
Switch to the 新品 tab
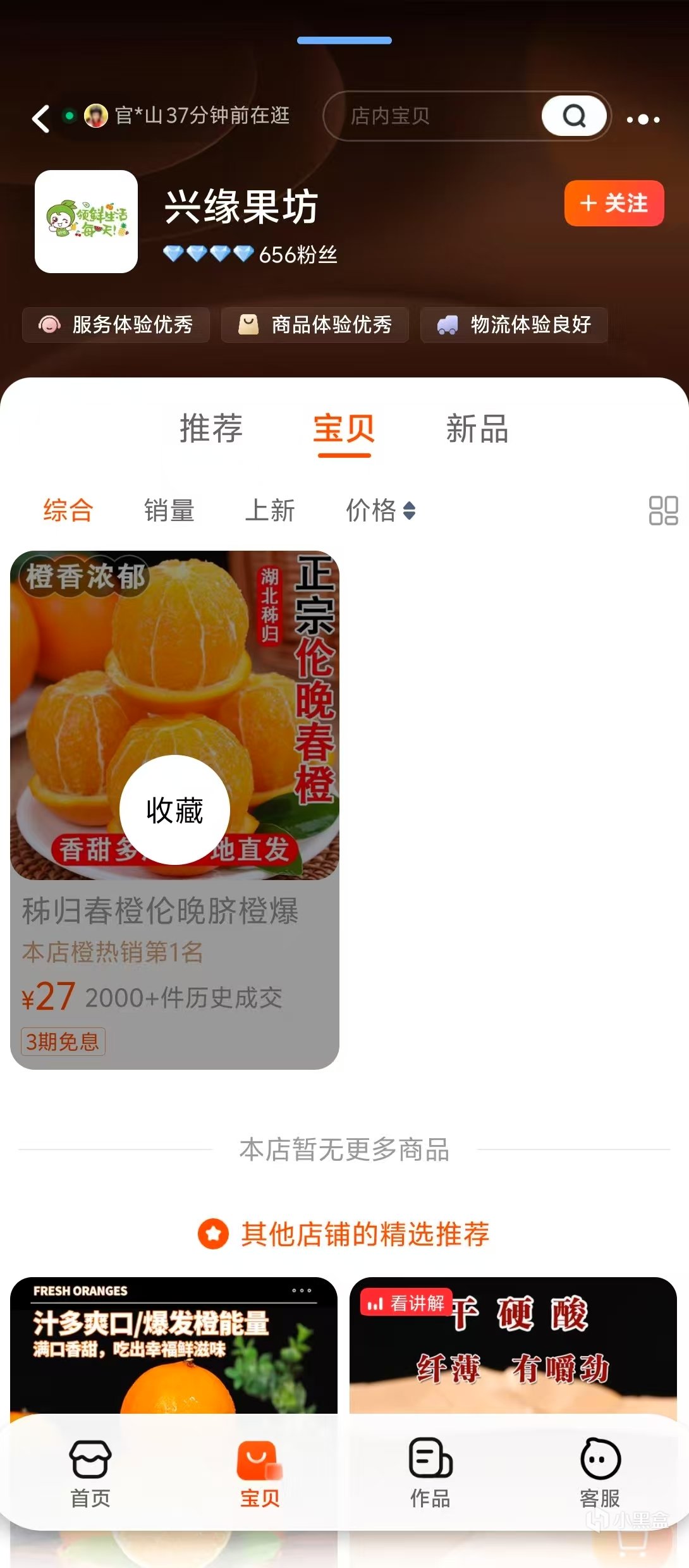click(x=477, y=429)
